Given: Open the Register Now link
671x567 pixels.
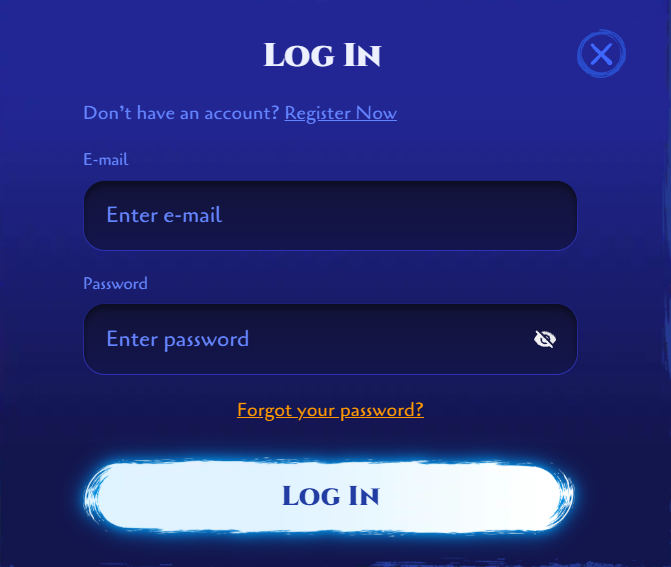Looking at the screenshot, I should click(x=340, y=113).
